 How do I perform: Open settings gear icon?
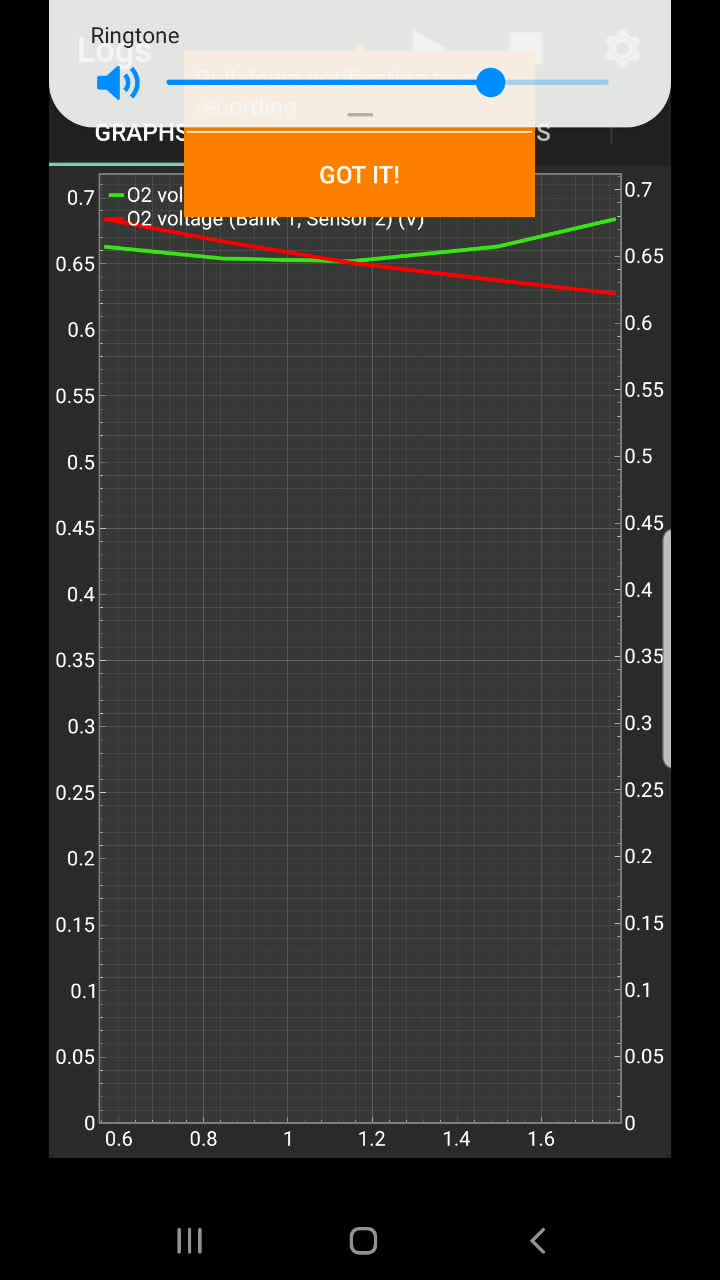coord(623,48)
